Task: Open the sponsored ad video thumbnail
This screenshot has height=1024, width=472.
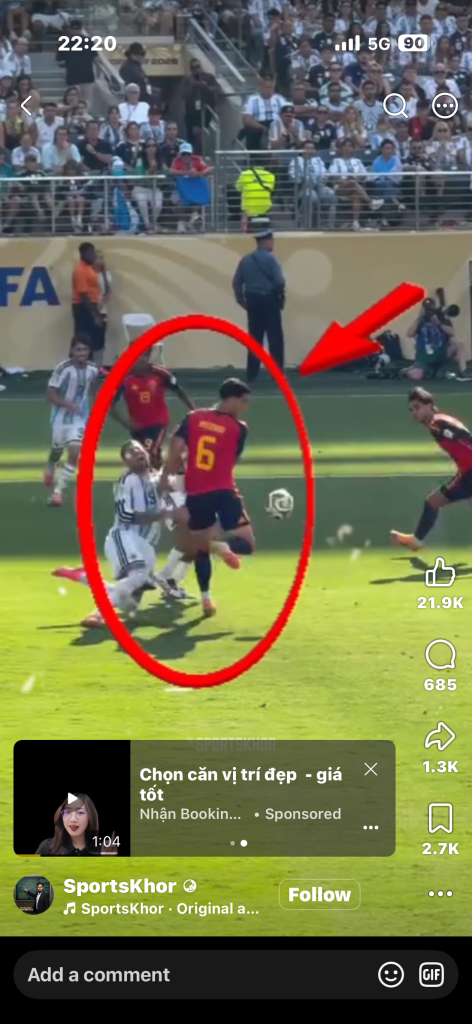Action: pyautogui.click(x=72, y=798)
